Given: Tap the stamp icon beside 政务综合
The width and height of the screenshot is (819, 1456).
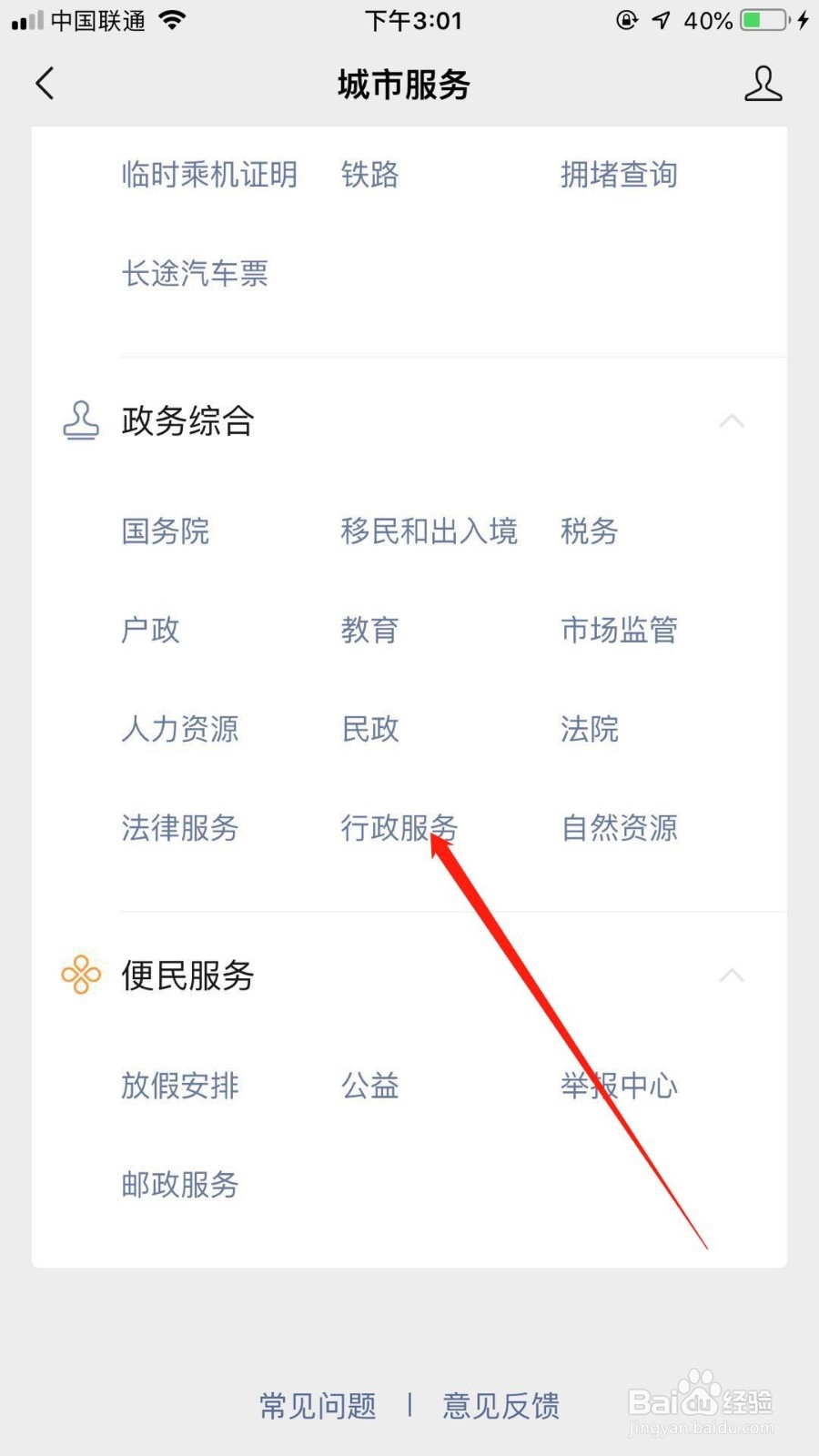Looking at the screenshot, I should pos(80,421).
